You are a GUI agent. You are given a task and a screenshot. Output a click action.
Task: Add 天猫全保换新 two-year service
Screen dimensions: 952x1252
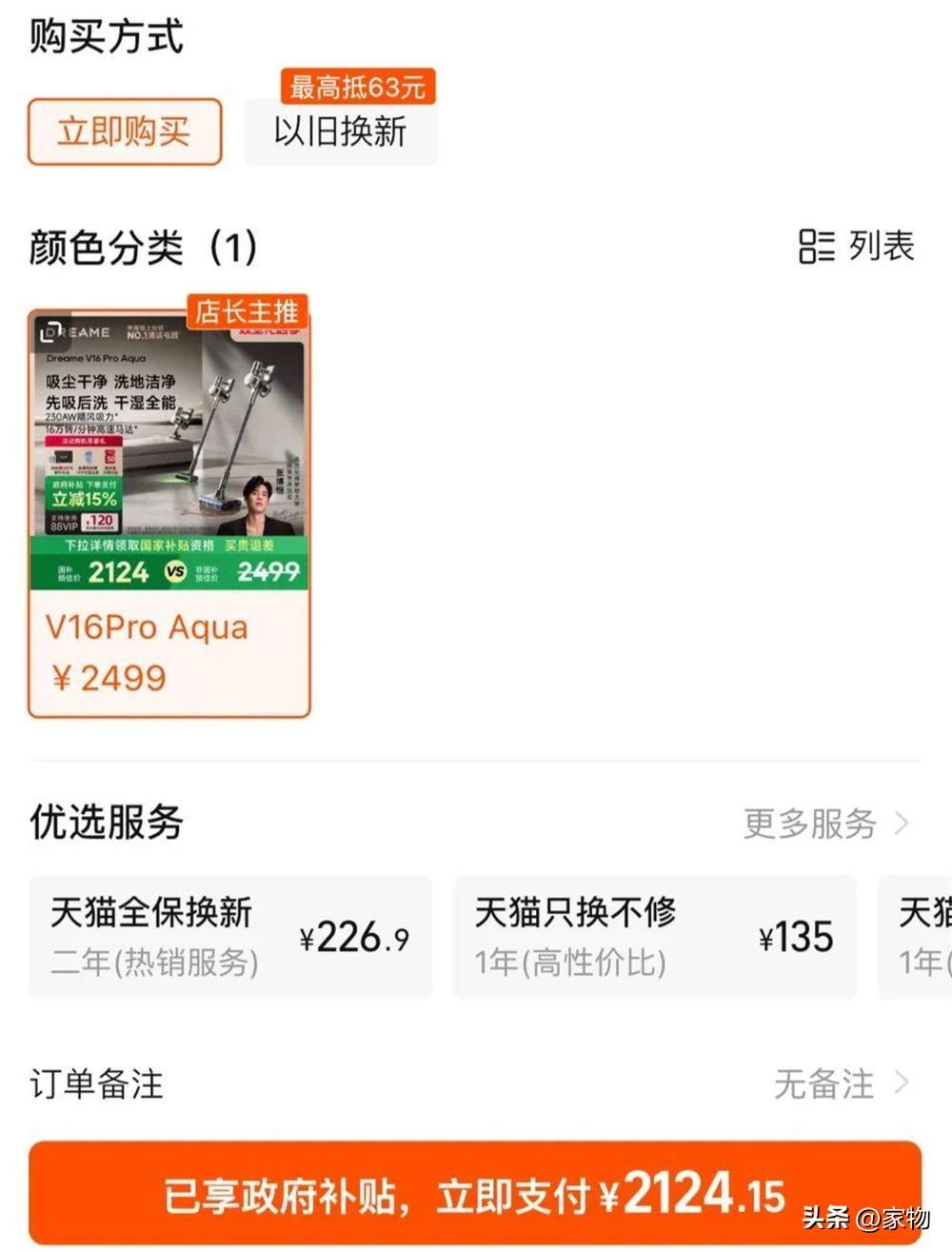click(x=229, y=938)
